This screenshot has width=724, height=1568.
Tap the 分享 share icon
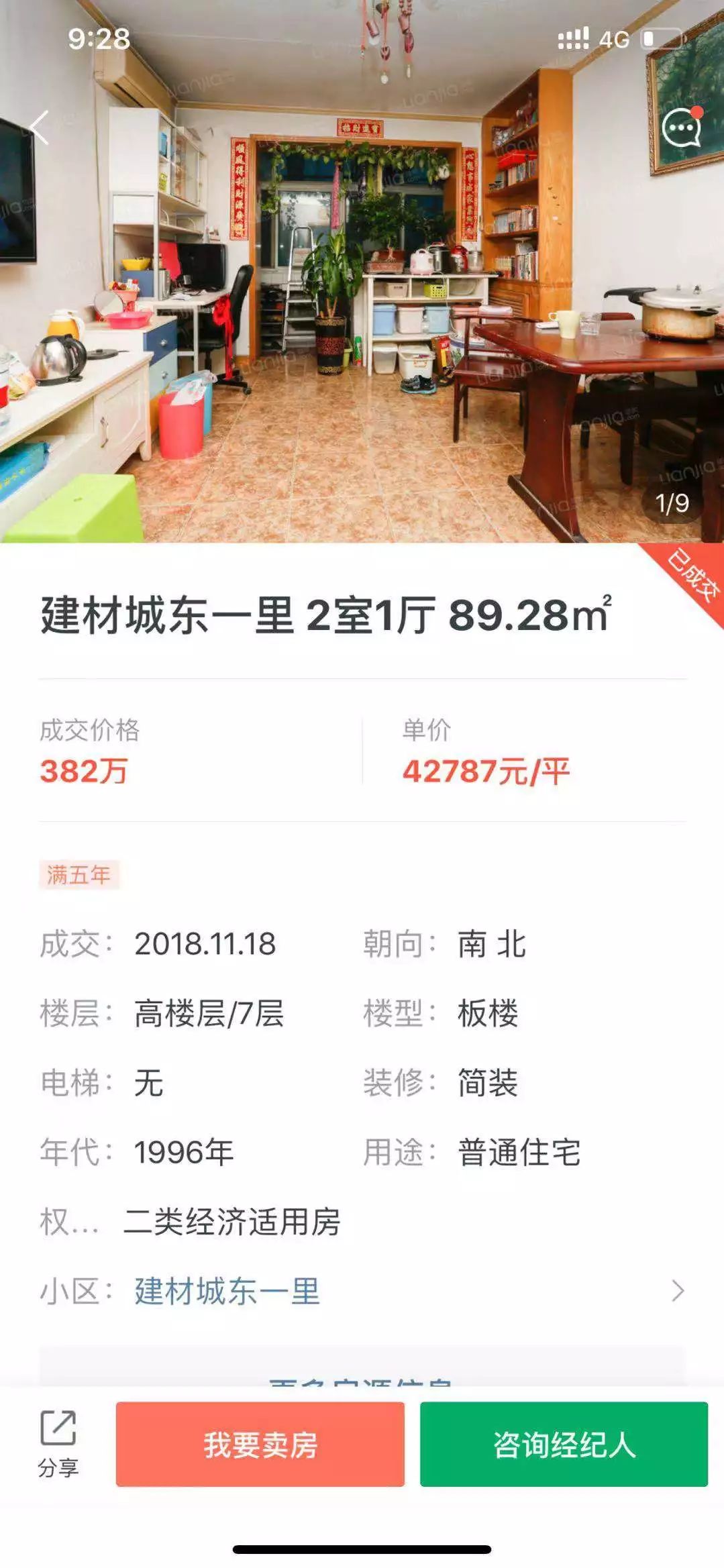pyautogui.click(x=58, y=1443)
